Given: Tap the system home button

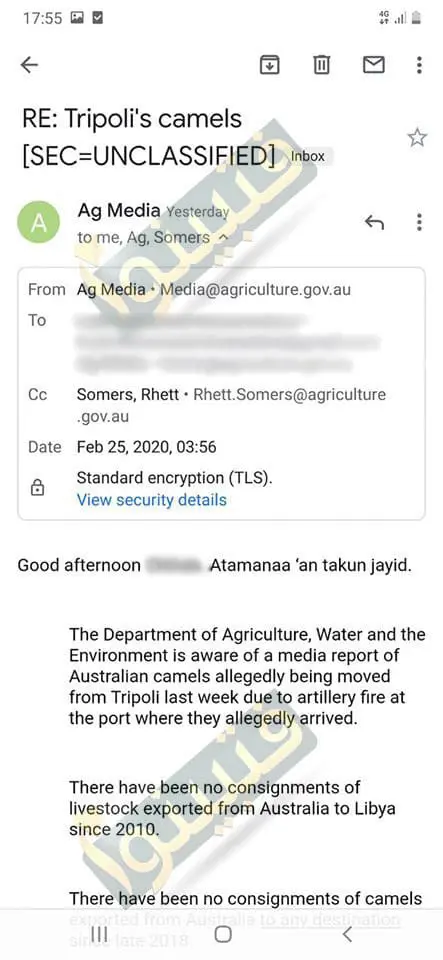Looking at the screenshot, I should pyautogui.click(x=223, y=934).
